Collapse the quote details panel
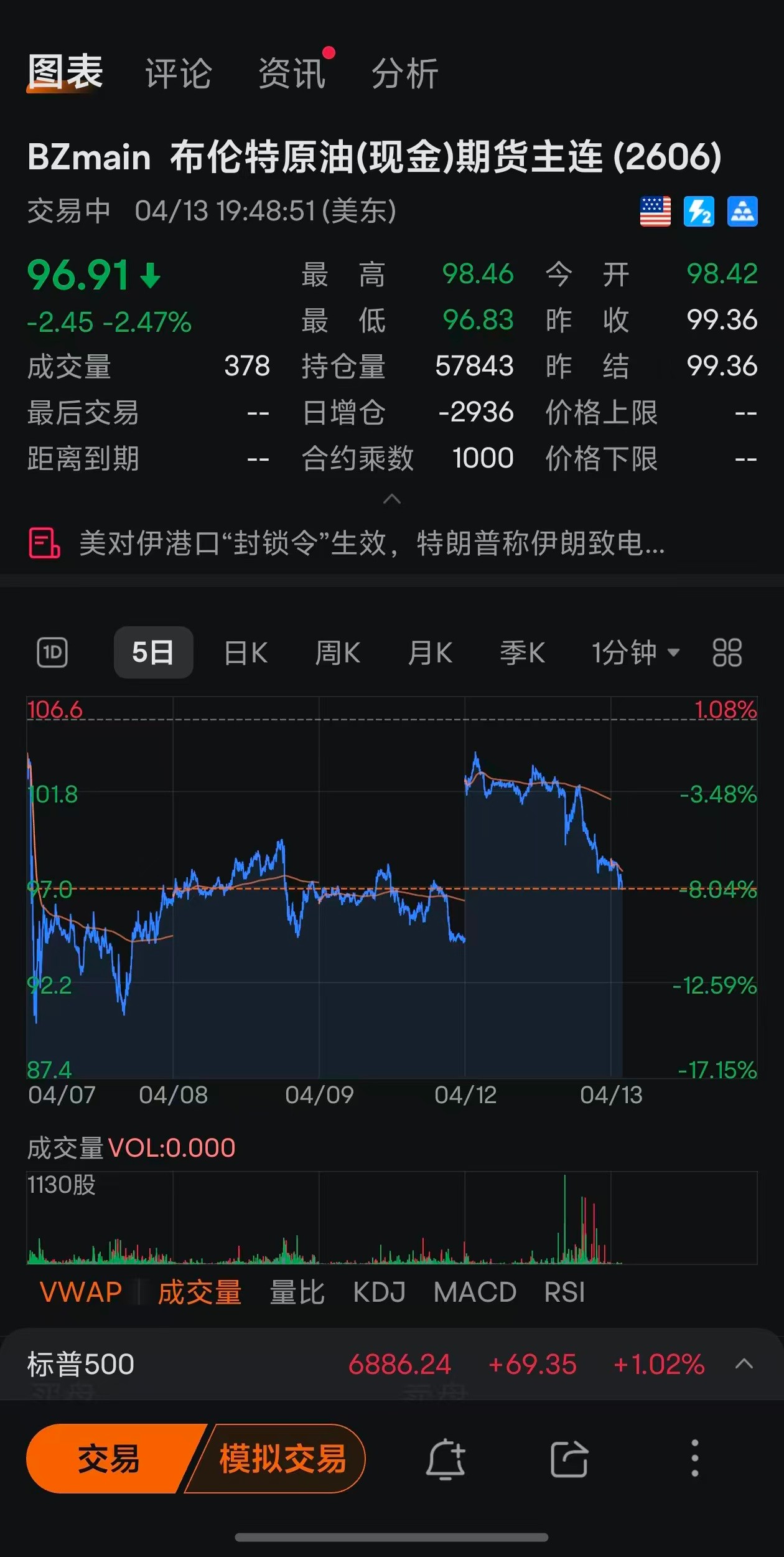Image resolution: width=784 pixels, height=1557 pixels. pos(392,499)
